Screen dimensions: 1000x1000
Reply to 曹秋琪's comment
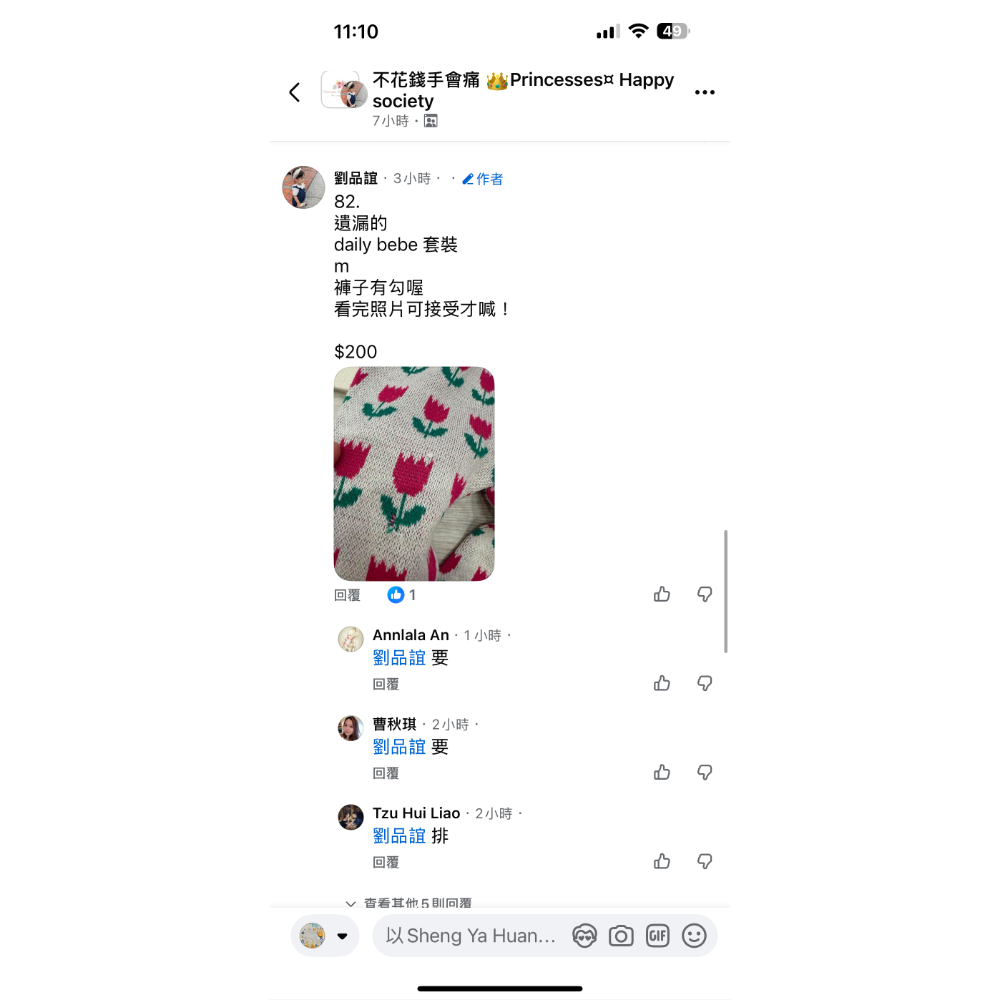[x=386, y=773]
